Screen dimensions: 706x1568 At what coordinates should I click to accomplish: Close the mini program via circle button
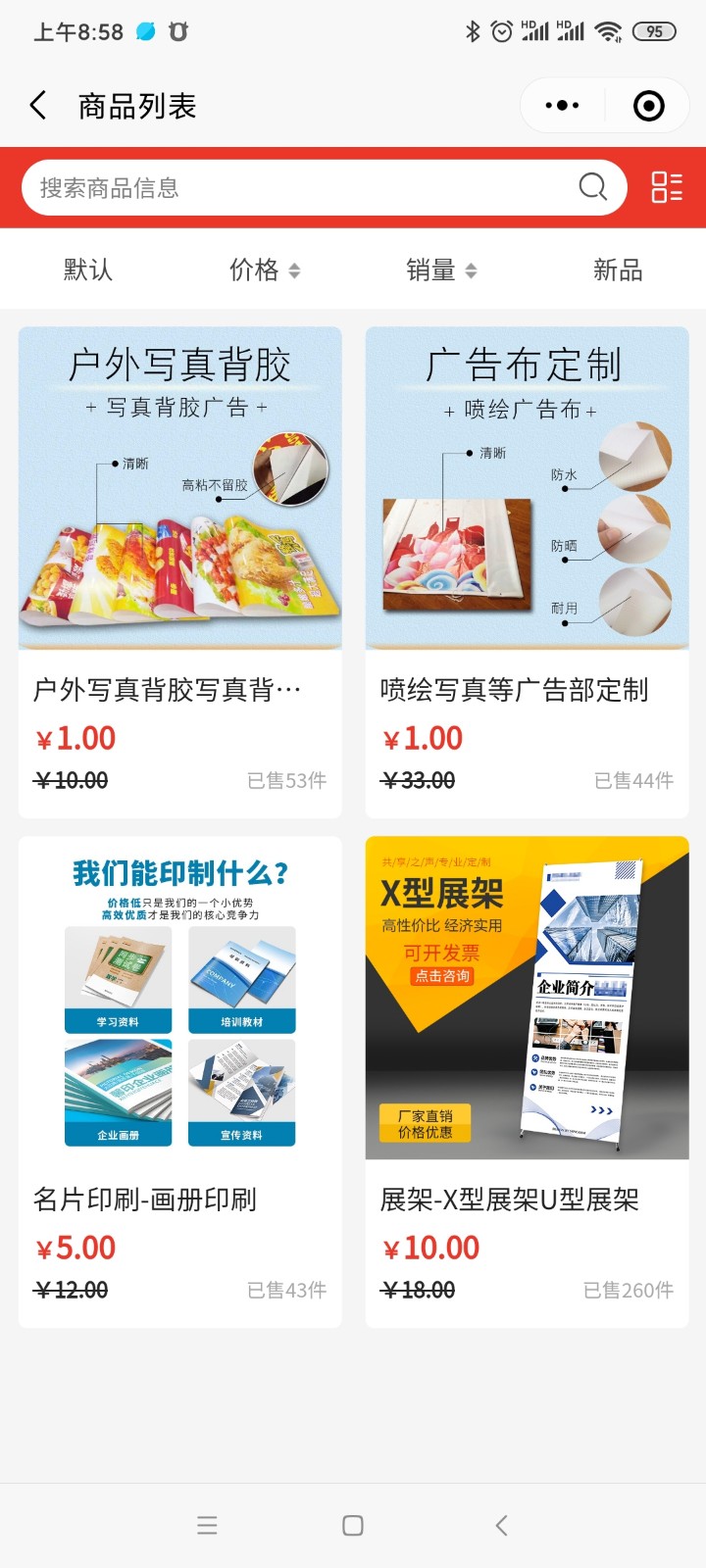click(x=648, y=106)
